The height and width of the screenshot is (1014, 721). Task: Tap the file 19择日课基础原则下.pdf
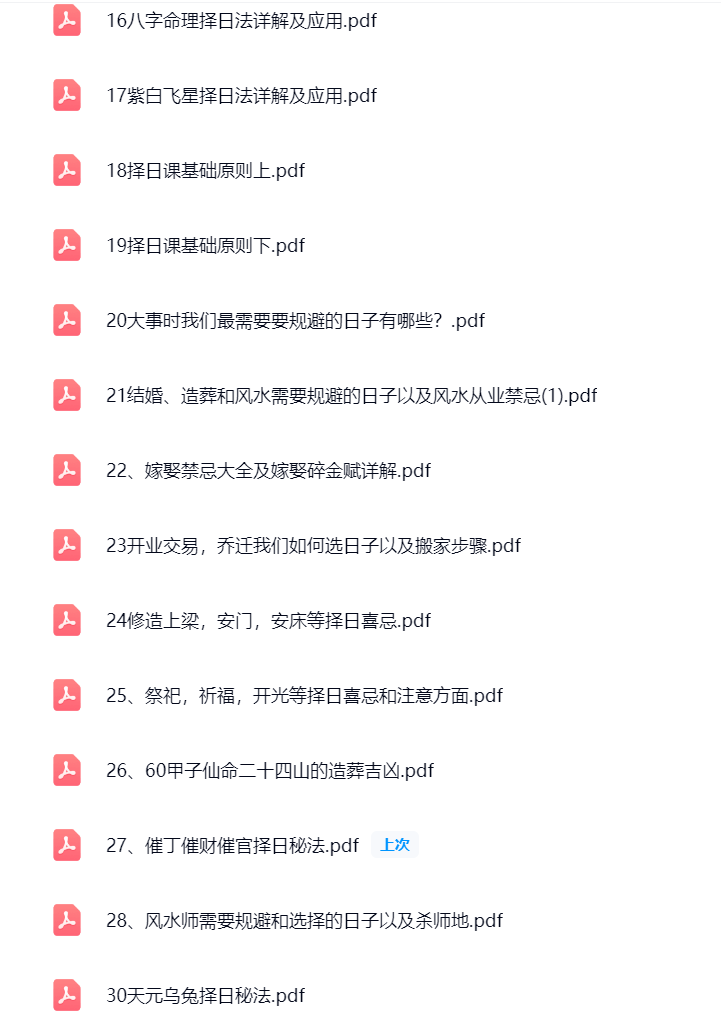tap(205, 246)
